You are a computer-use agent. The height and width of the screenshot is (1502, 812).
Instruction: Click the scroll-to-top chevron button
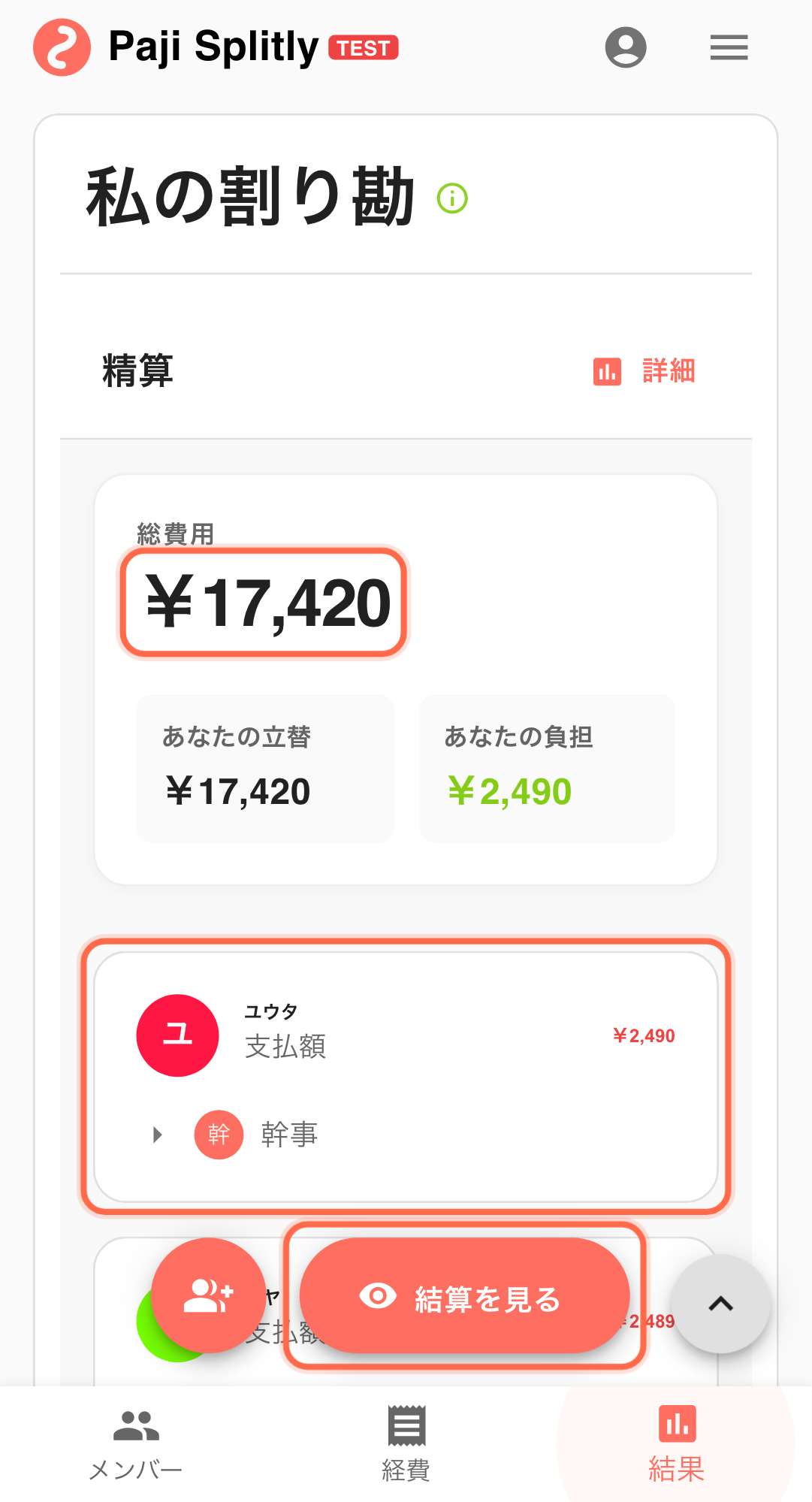point(720,1301)
